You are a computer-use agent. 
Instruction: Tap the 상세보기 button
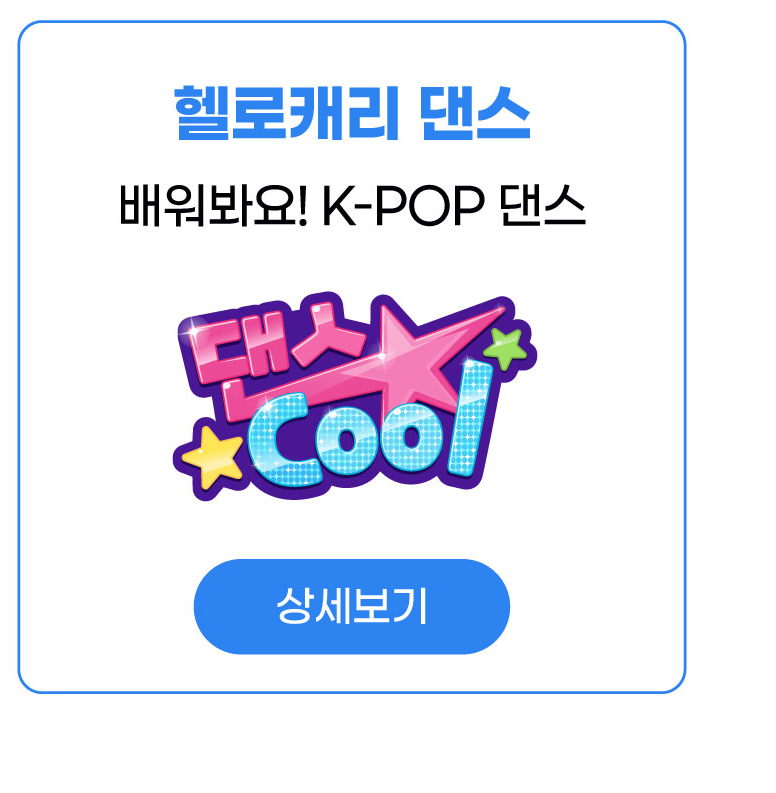pos(351,606)
